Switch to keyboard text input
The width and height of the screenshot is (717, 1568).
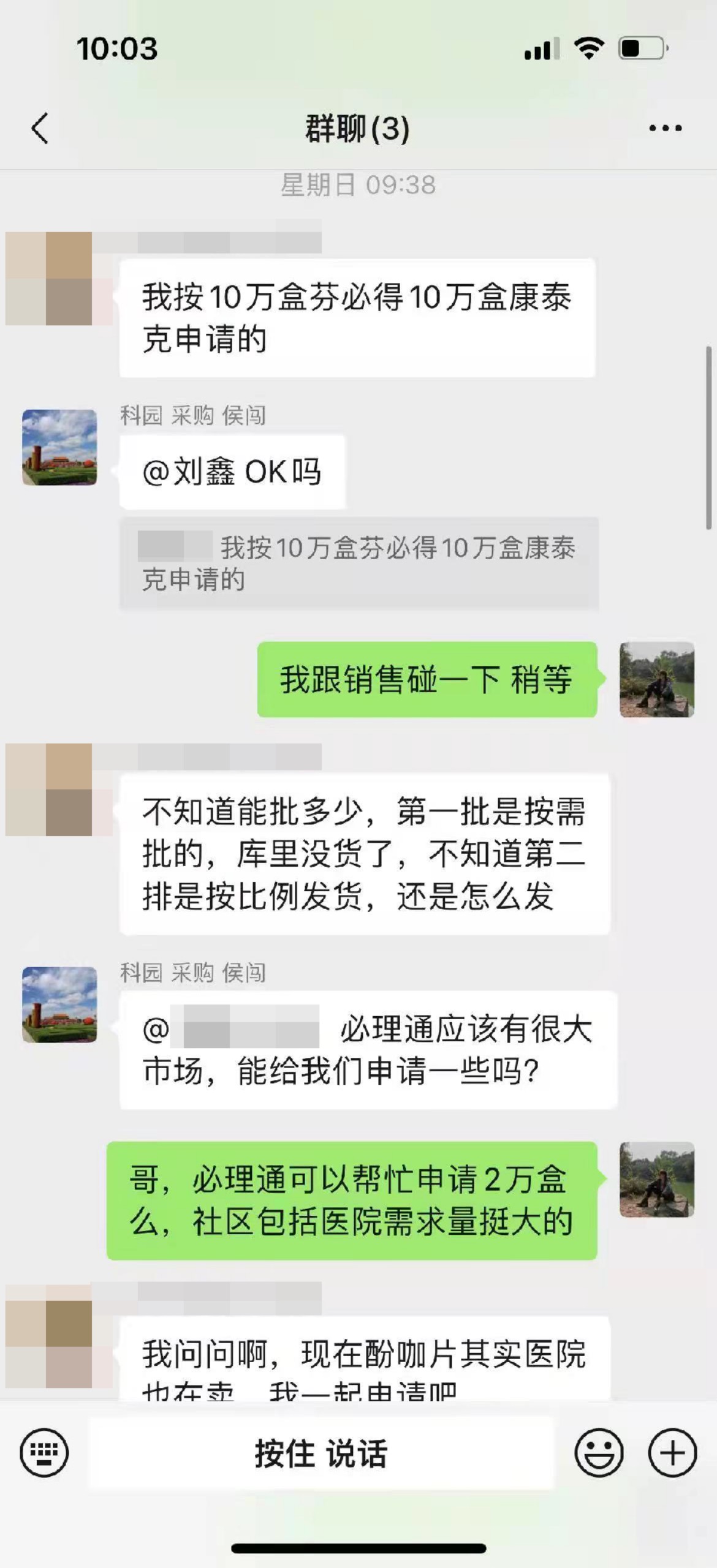[x=44, y=1453]
